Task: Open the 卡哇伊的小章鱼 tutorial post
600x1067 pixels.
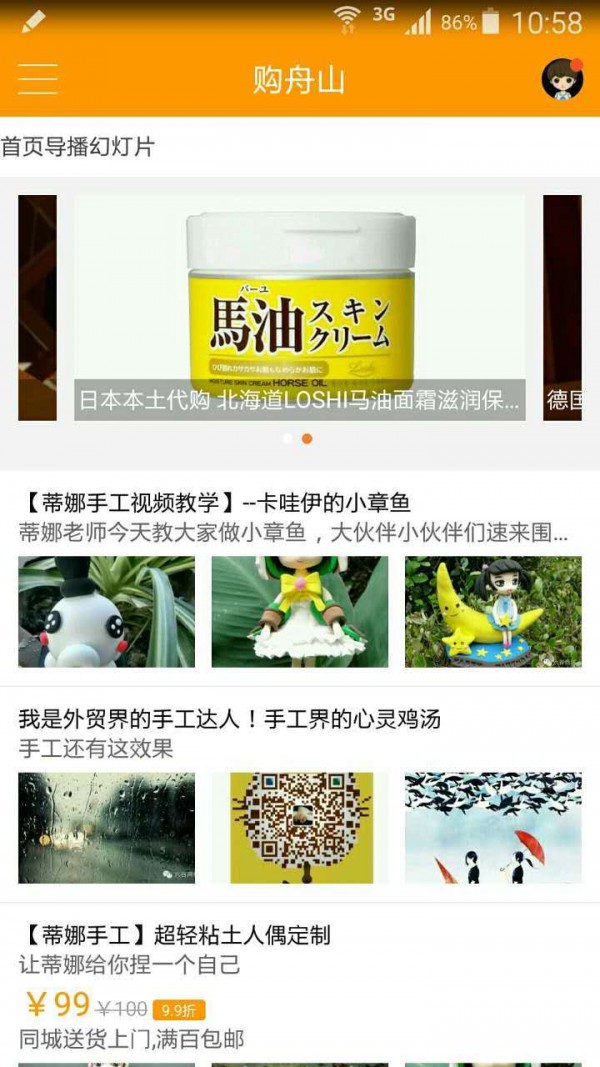Action: [215, 502]
